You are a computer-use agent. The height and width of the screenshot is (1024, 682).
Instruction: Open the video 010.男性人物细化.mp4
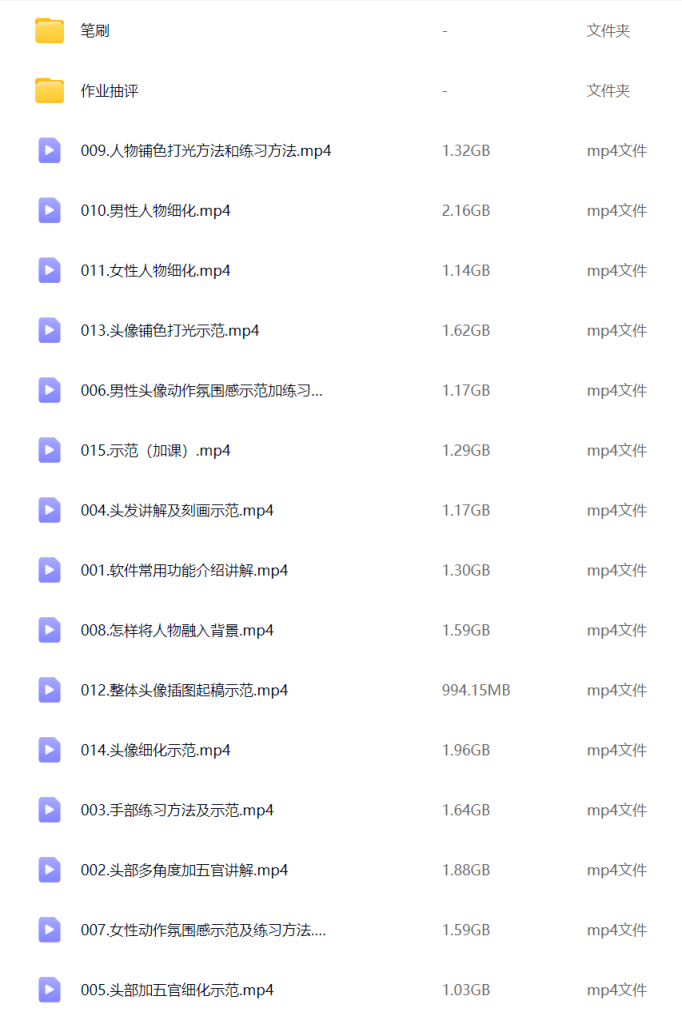155,211
